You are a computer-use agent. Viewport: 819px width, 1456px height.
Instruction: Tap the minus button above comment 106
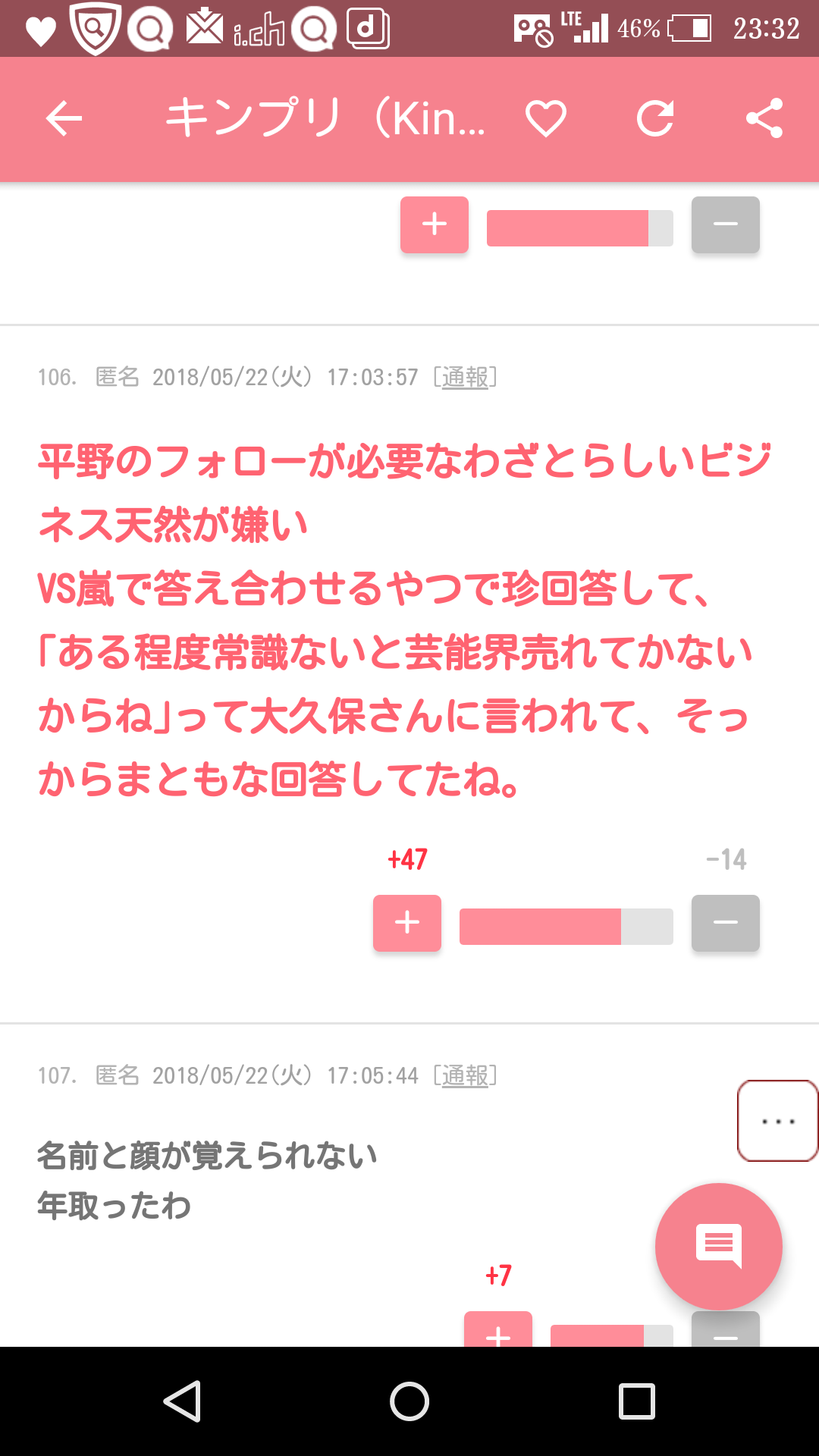click(x=725, y=224)
